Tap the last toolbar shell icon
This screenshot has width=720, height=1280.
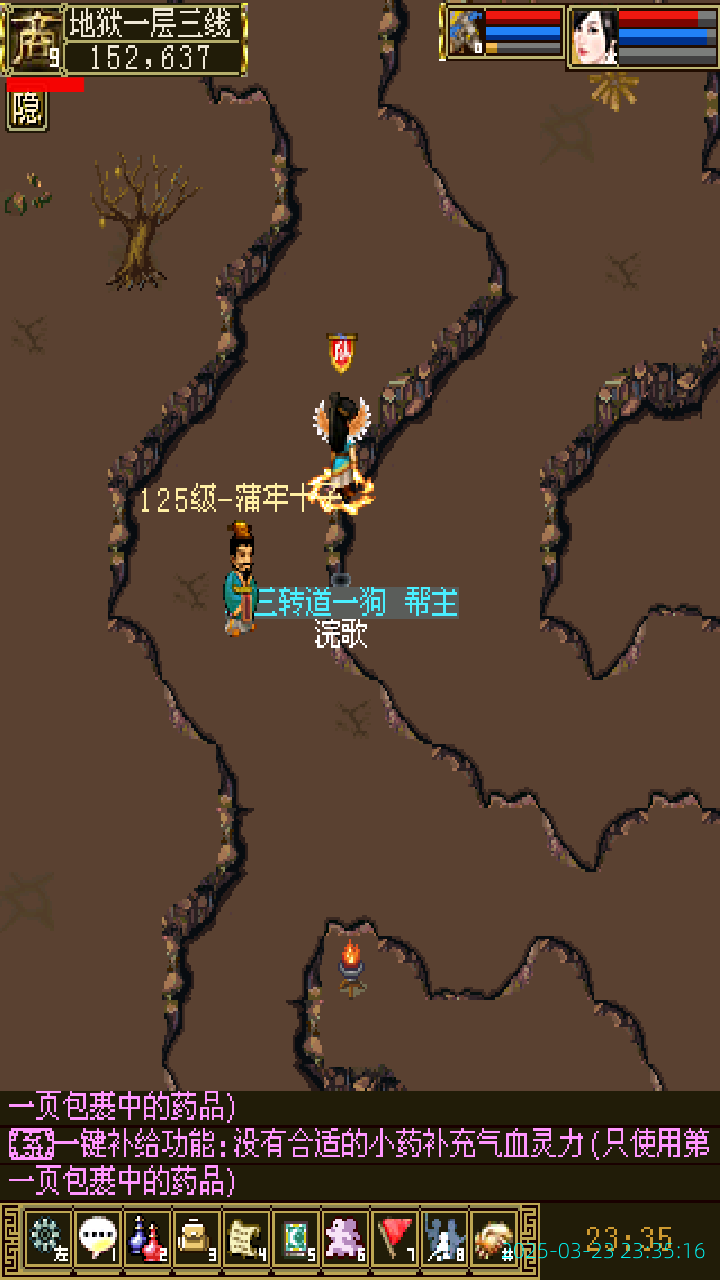coord(494,1238)
